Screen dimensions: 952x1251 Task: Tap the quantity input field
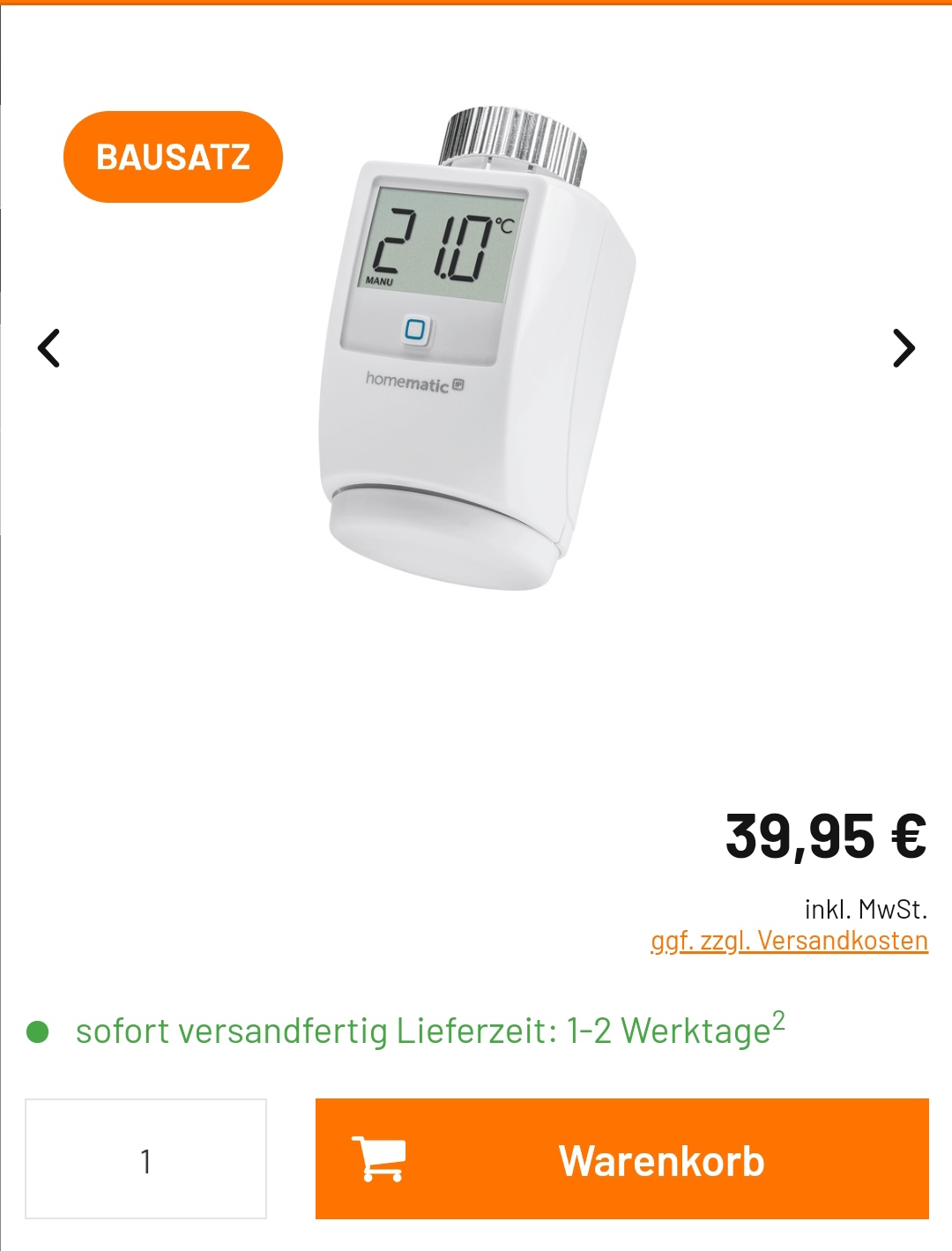coord(145,1159)
